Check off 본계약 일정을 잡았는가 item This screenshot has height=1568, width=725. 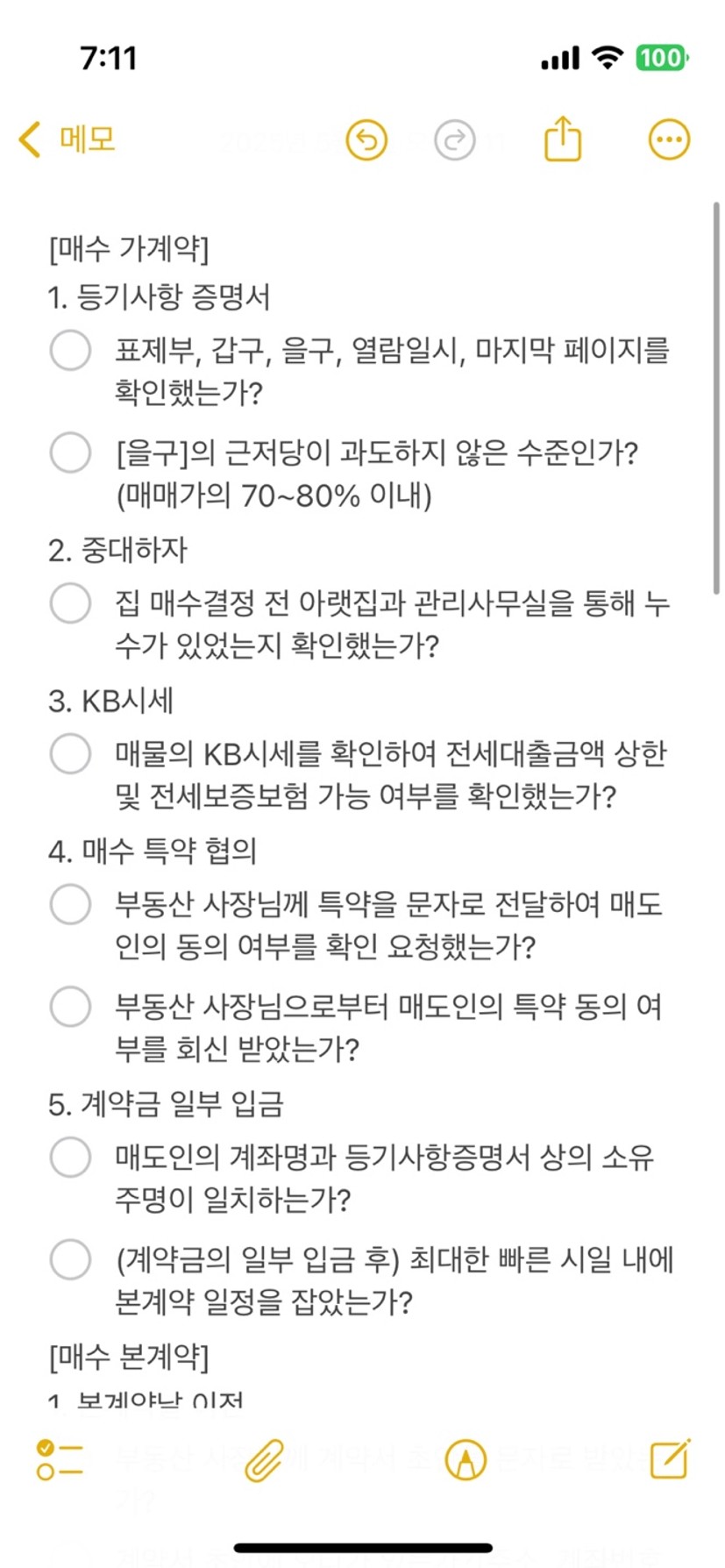click(x=70, y=1259)
